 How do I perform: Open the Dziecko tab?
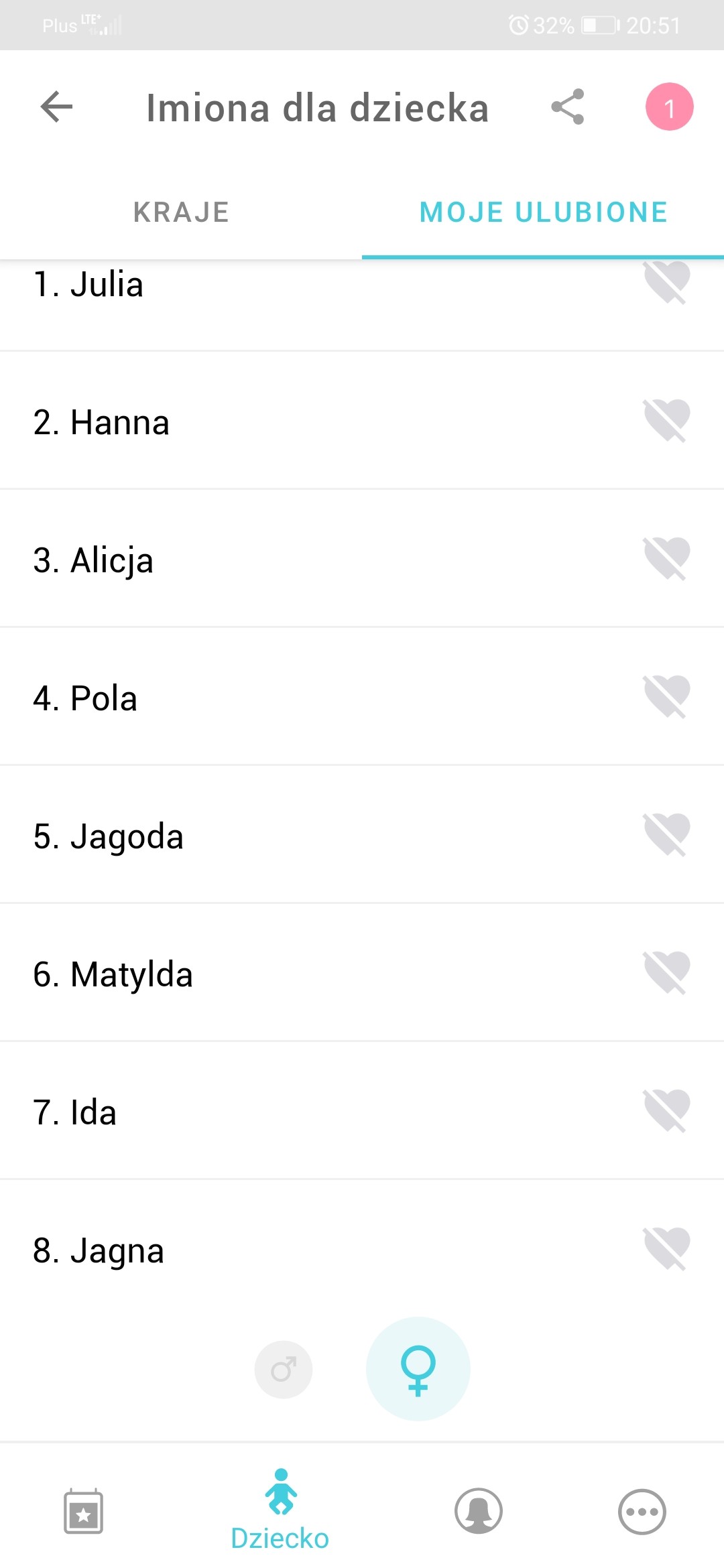click(x=280, y=1508)
